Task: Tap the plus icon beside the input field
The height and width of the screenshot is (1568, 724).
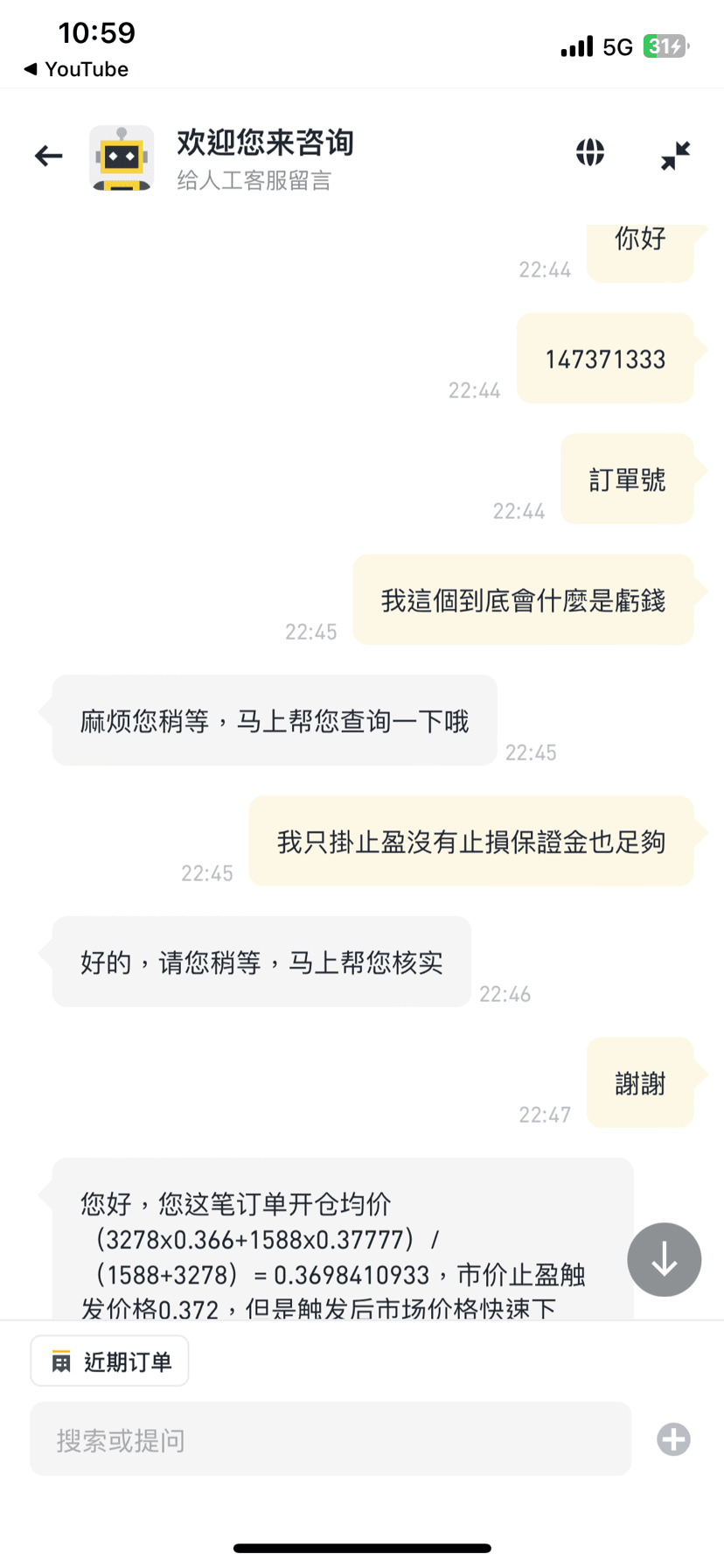Action: (x=672, y=1439)
